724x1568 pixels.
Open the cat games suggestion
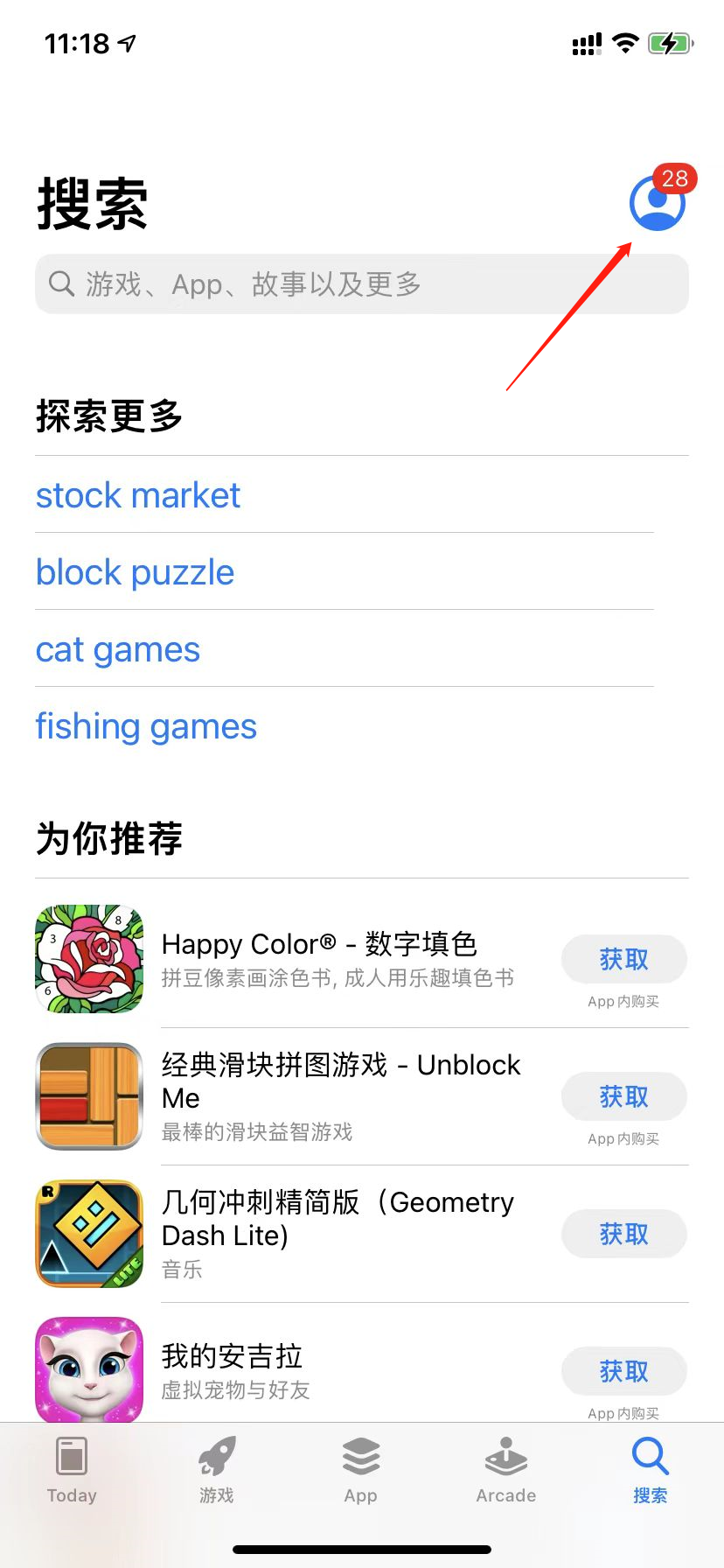[118, 649]
